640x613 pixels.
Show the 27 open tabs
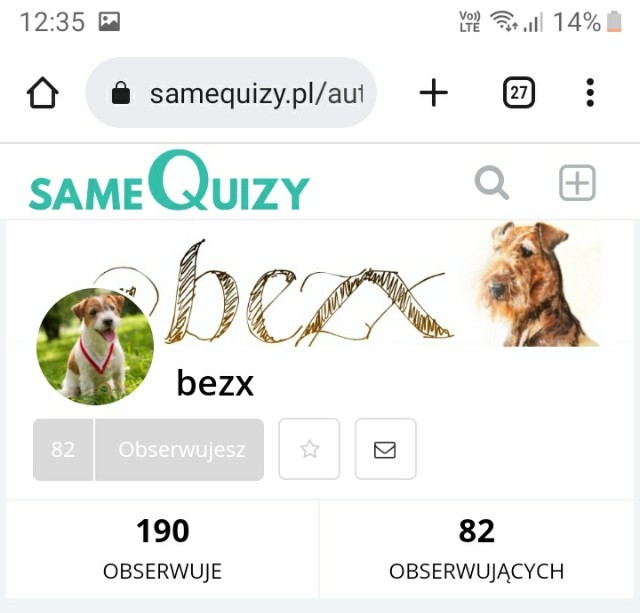(518, 93)
